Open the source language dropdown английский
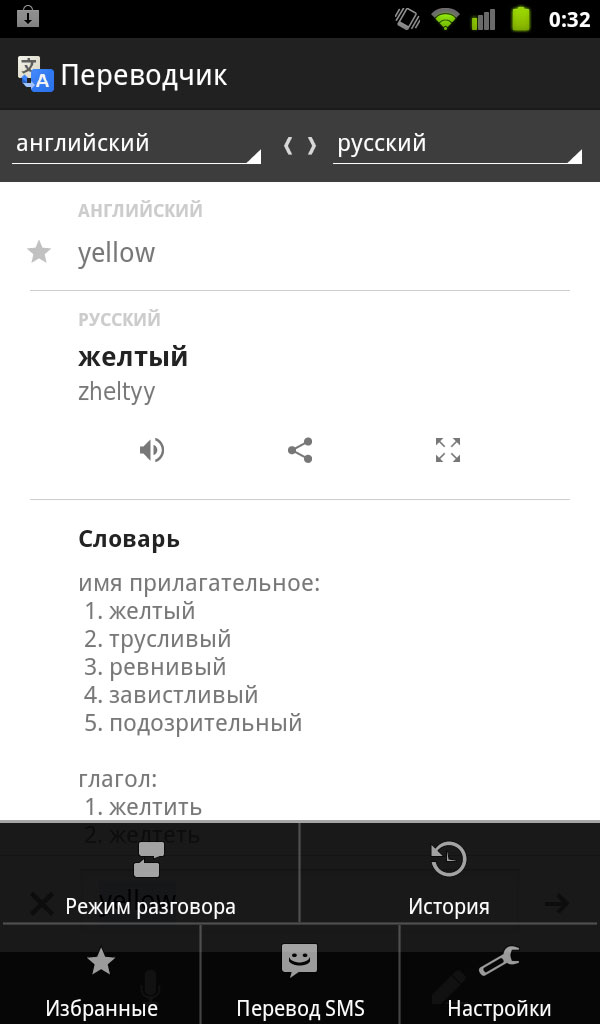This screenshot has width=600, height=1024. tap(136, 144)
